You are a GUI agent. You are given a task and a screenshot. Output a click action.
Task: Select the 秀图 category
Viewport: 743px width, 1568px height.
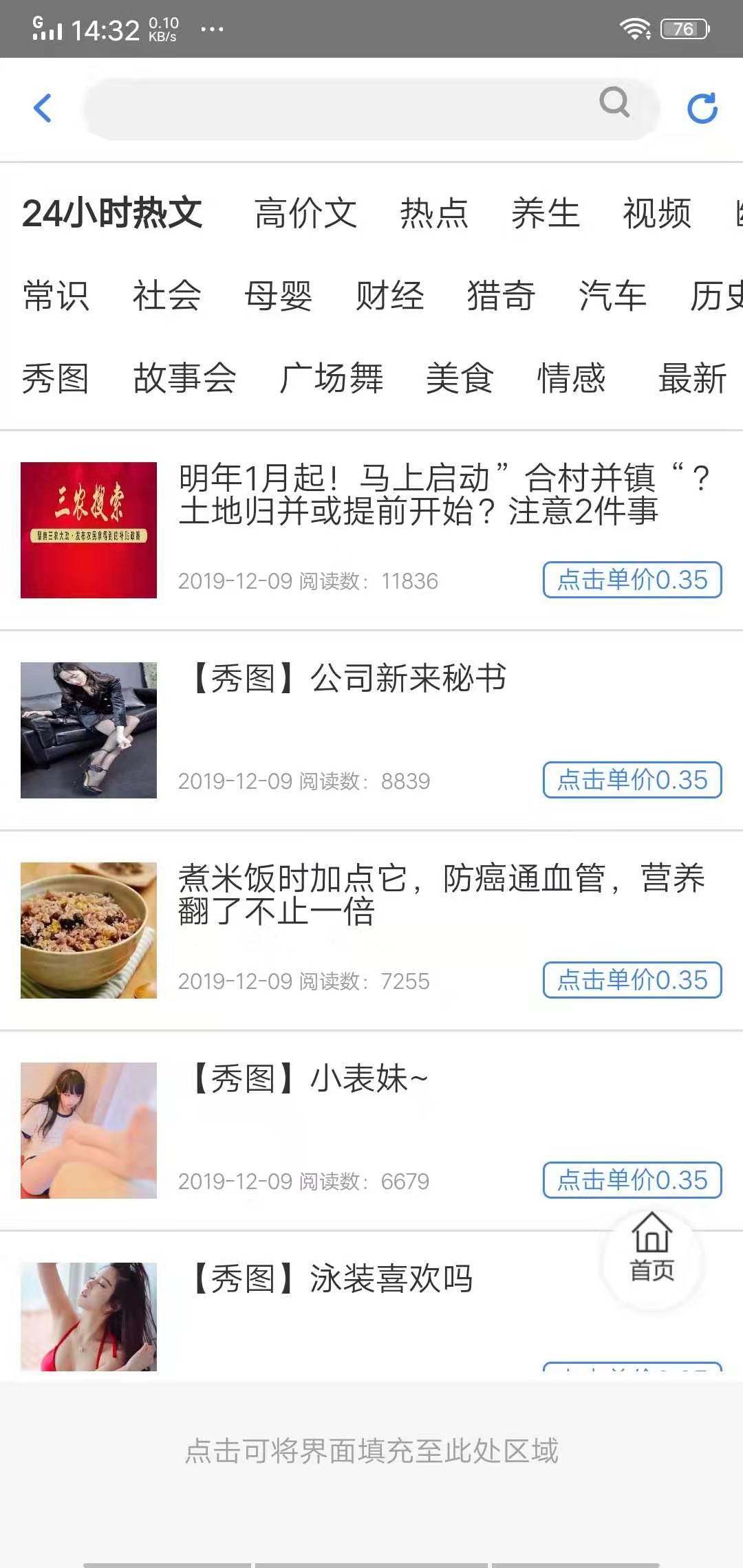(x=56, y=379)
